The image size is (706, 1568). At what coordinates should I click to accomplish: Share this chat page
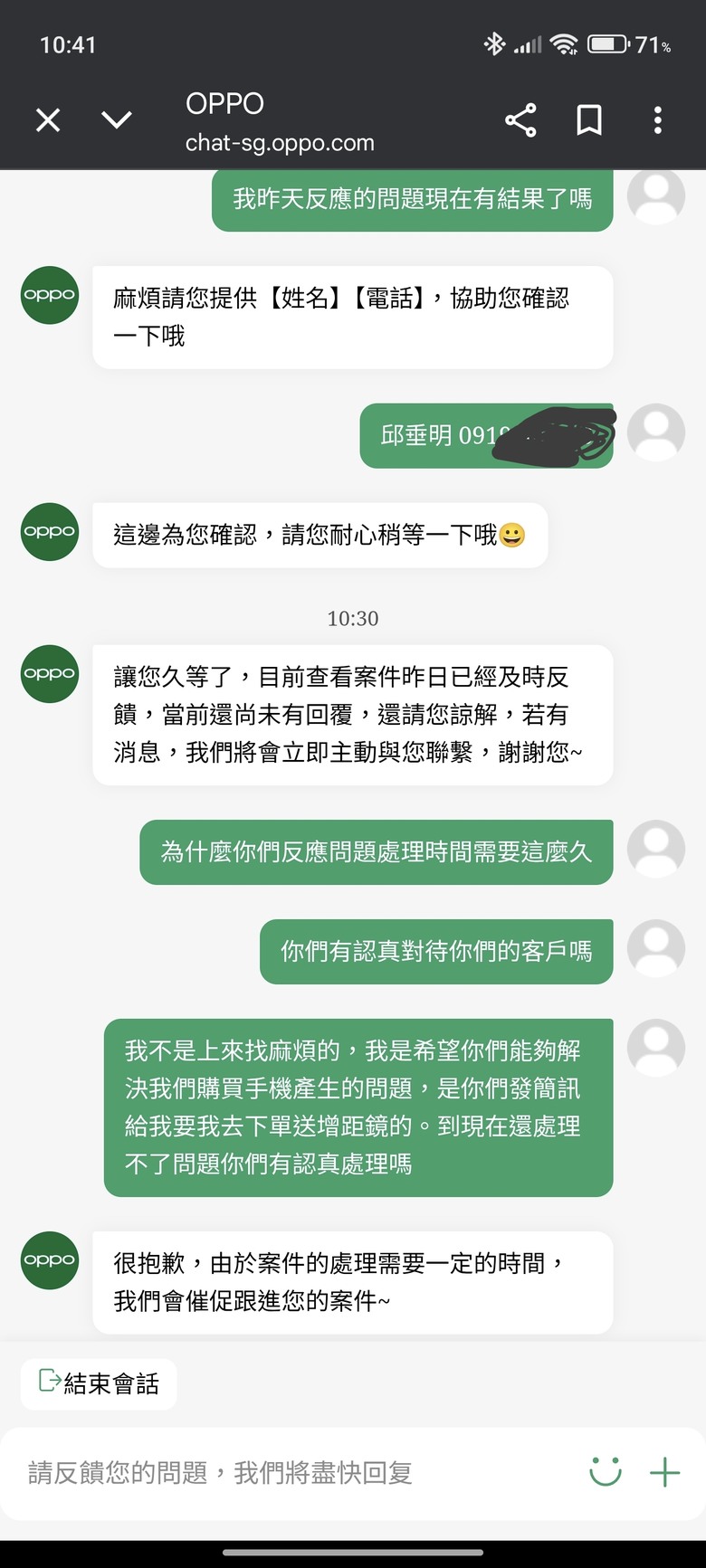click(520, 120)
